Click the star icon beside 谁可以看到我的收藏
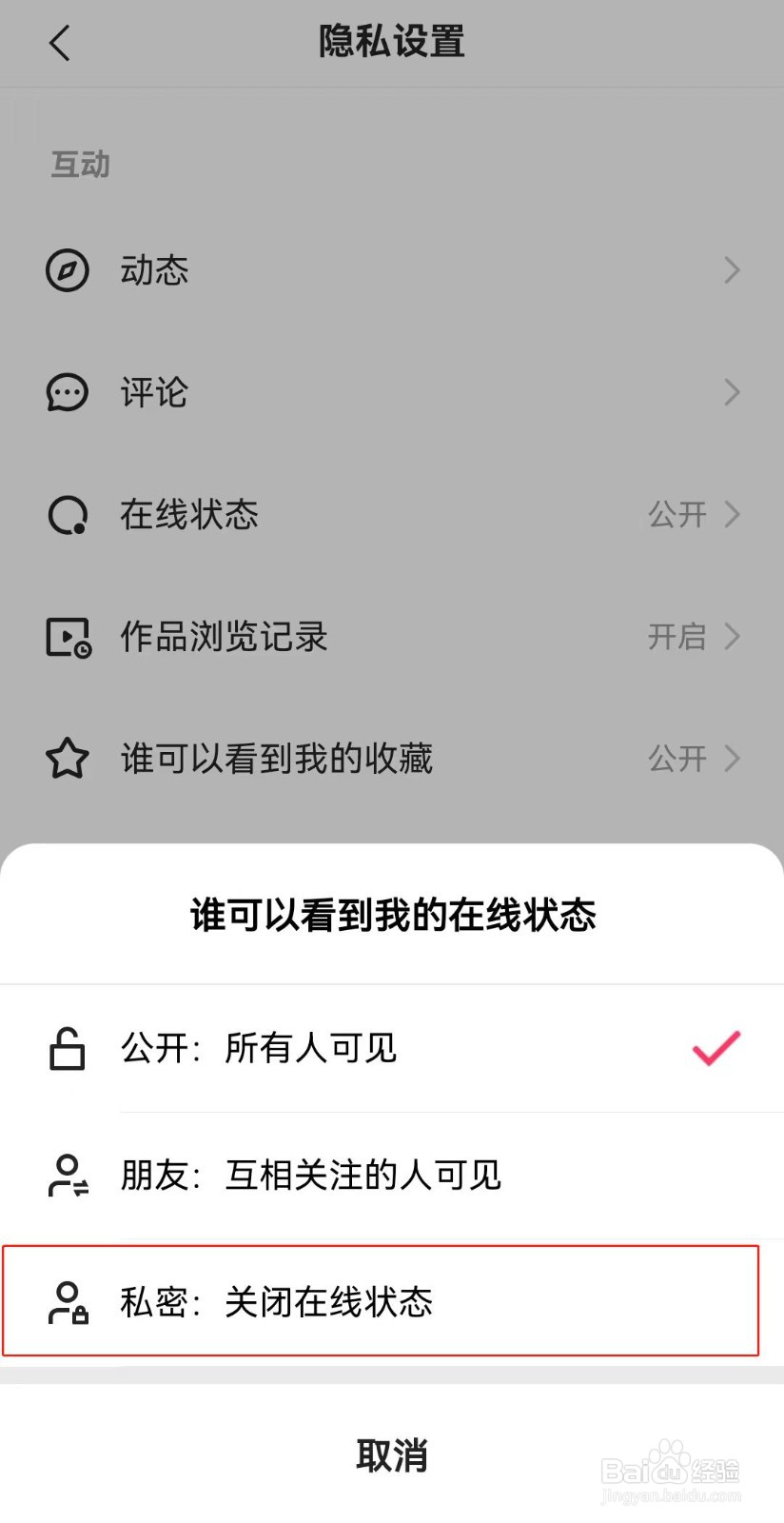Image resolution: width=784 pixels, height=1523 pixels. [67, 759]
